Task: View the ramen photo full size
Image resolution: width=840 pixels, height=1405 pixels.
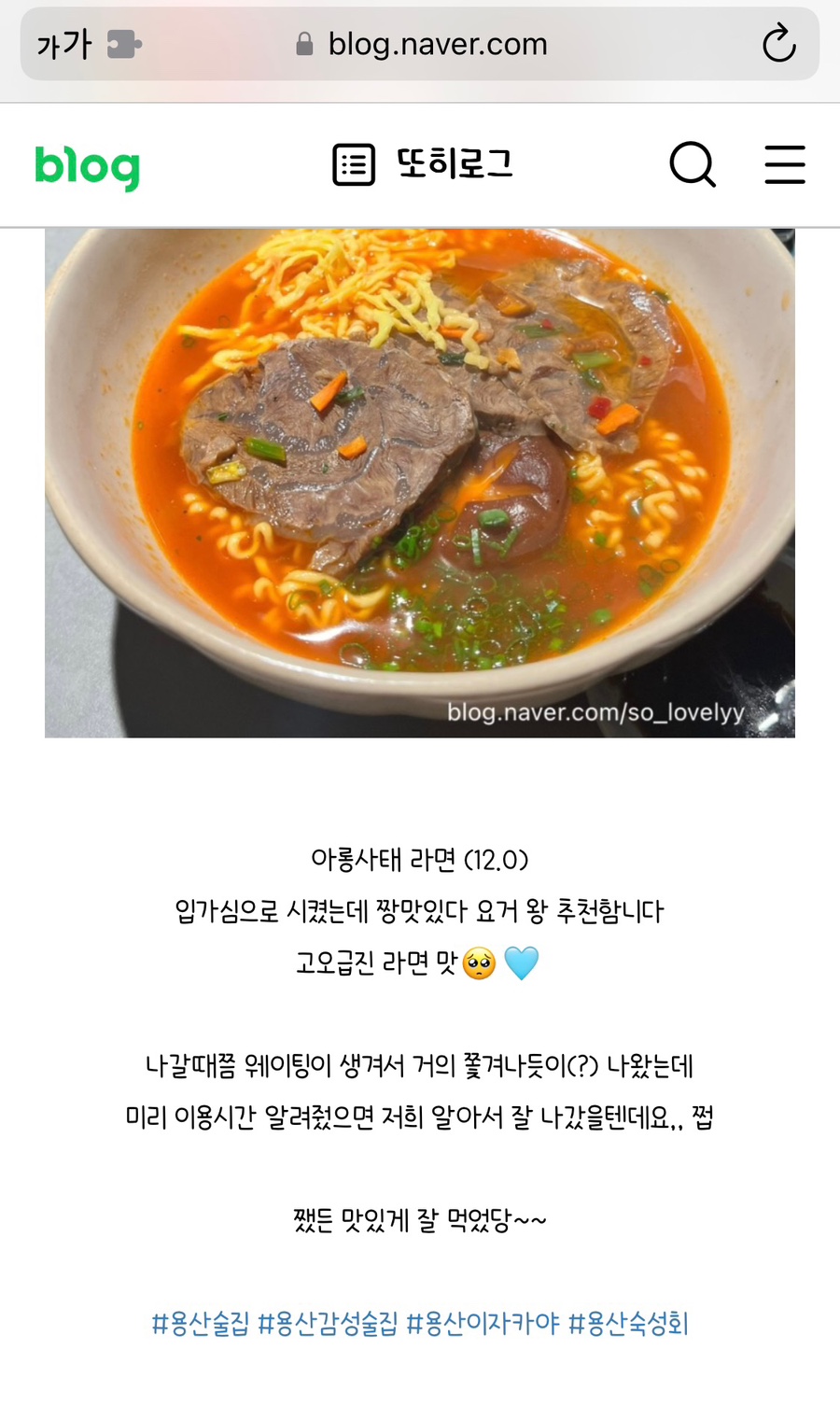Action: point(420,483)
